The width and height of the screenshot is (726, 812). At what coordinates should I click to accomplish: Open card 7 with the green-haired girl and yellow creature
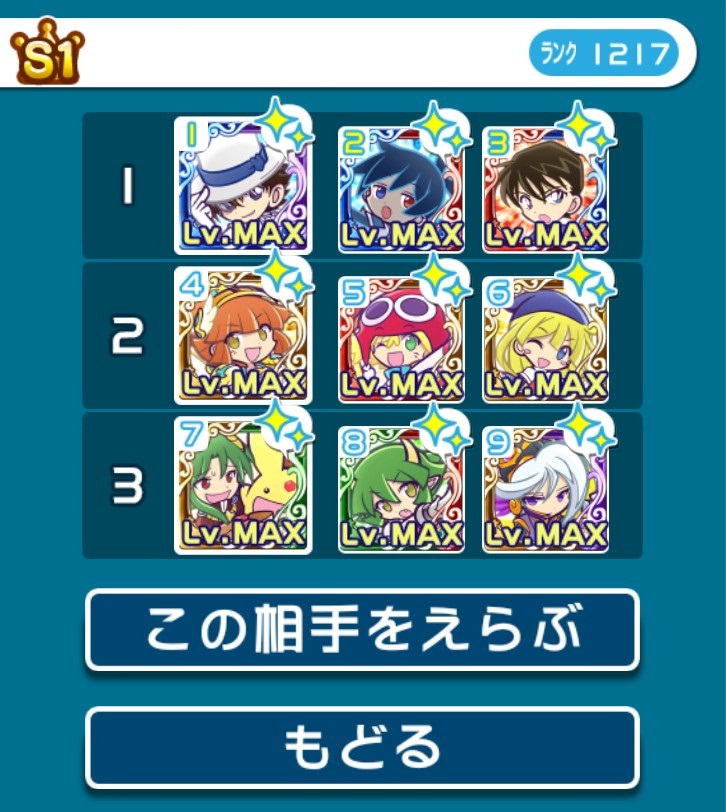[x=243, y=485]
